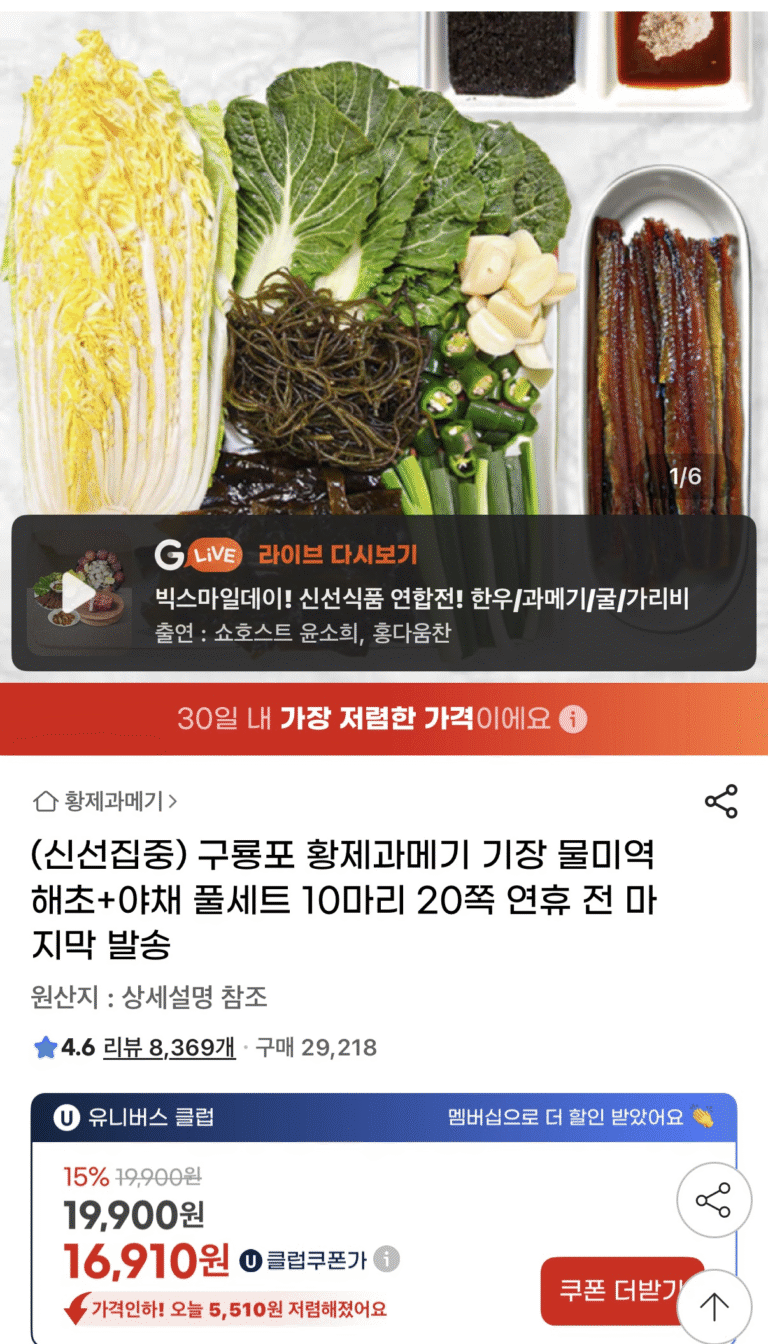Screen dimensions: 768x1344
Task: Jump back to top with the up arrow
Action: tap(713, 1305)
